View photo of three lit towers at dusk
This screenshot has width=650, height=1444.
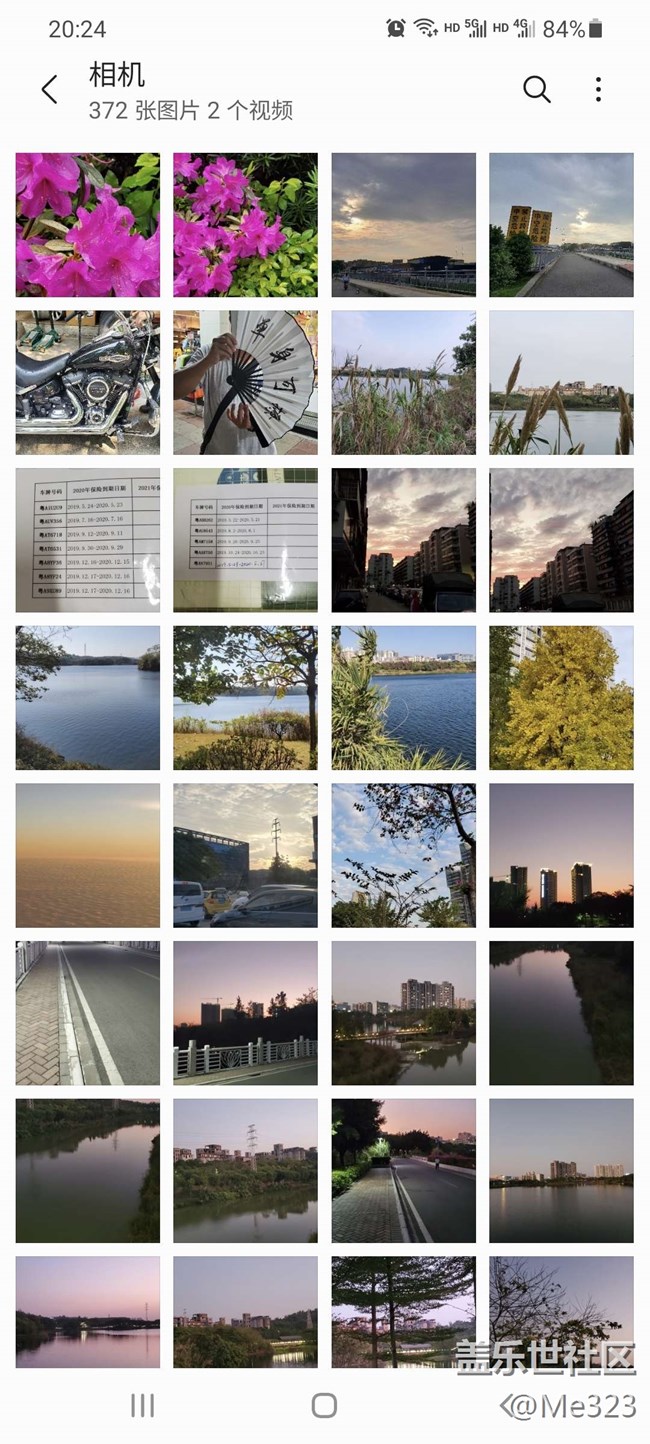561,855
